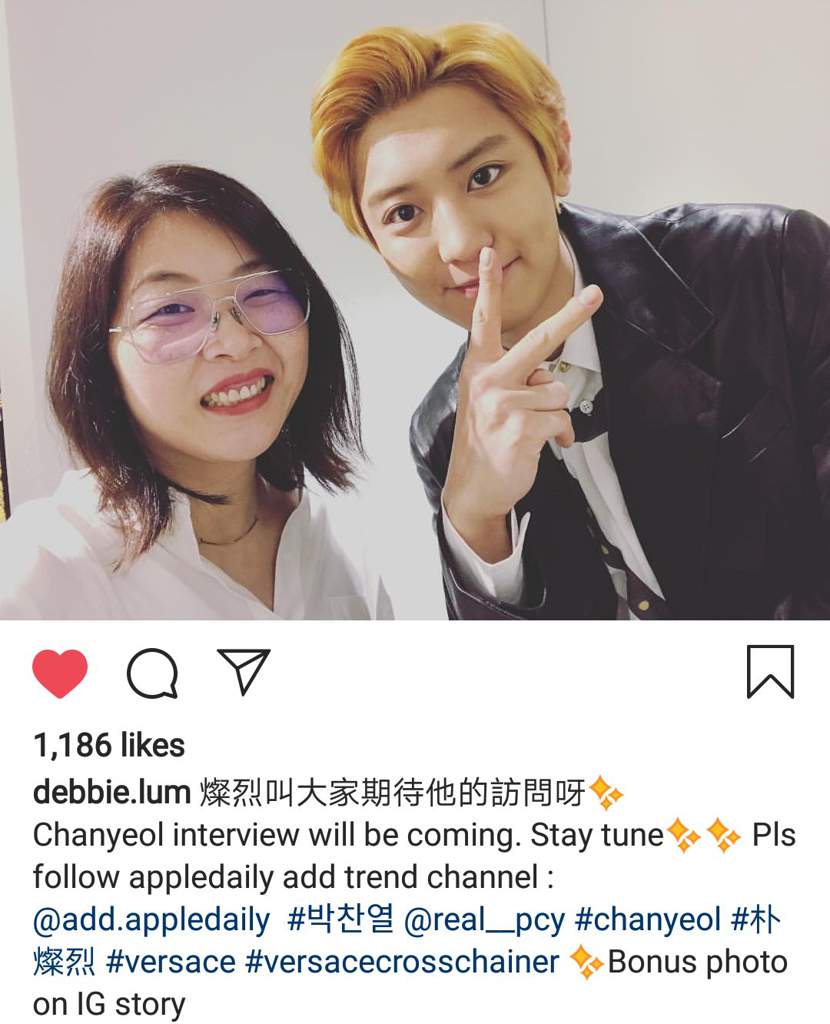Open the debbie.lum profile
The height and width of the screenshot is (1024, 830).
click(x=111, y=792)
